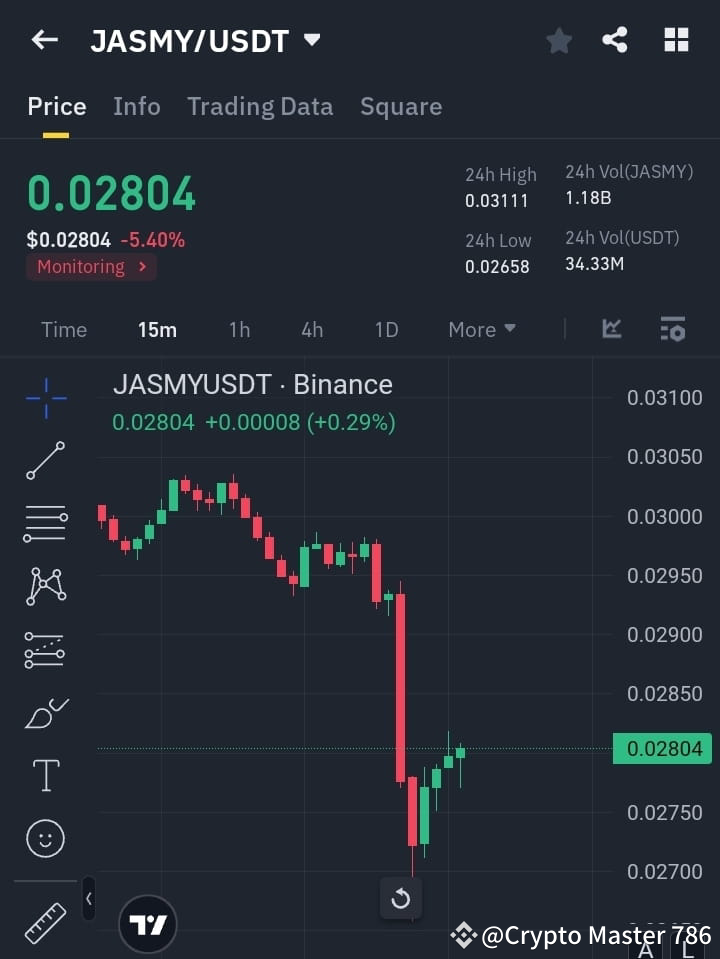This screenshot has height=959, width=720.
Task: Share the JASMY/USDT chart
Action: click(615, 40)
